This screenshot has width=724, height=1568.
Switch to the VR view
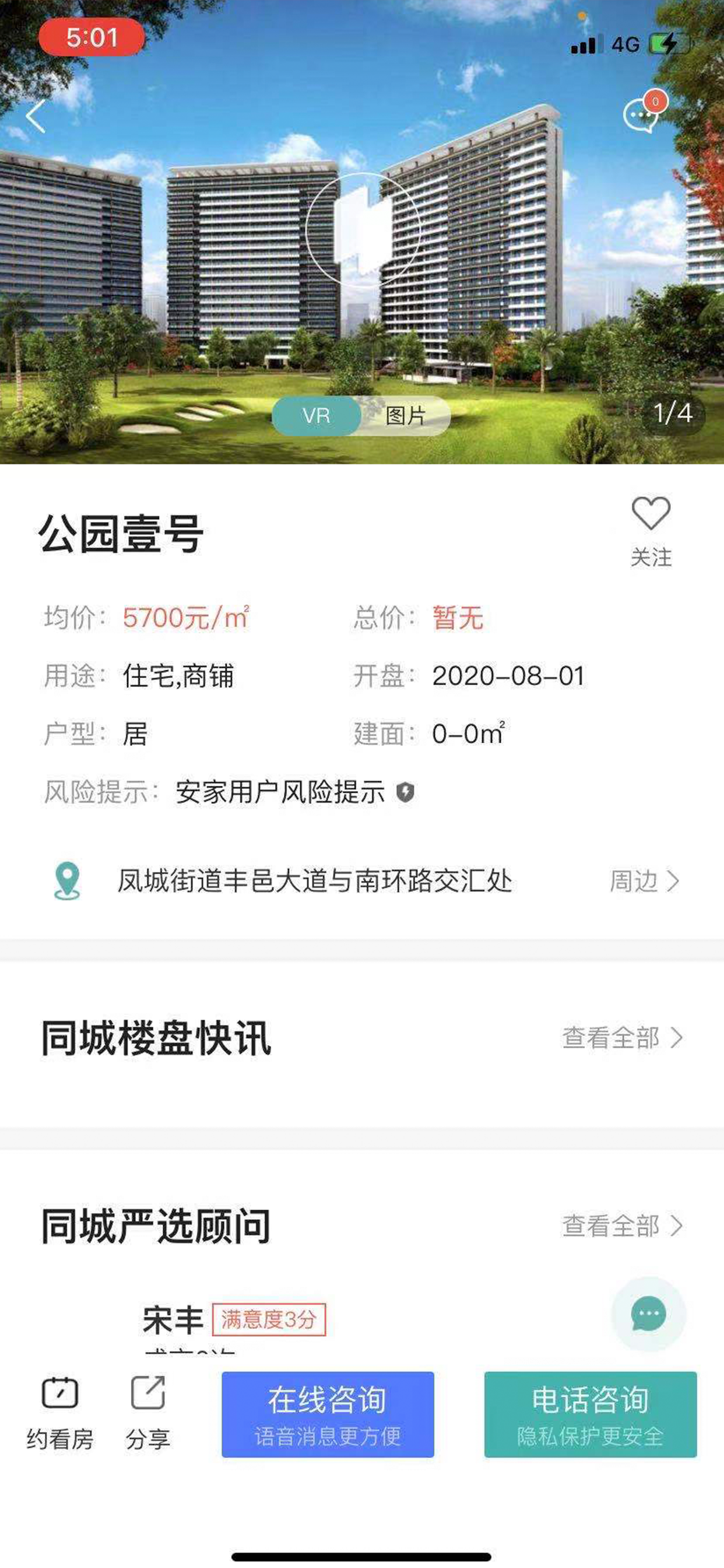[317, 416]
